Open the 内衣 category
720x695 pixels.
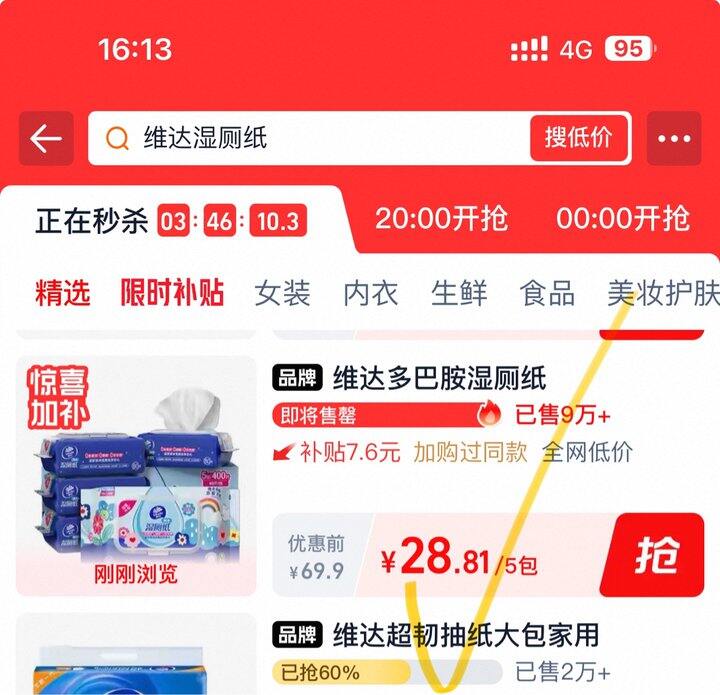[370, 293]
